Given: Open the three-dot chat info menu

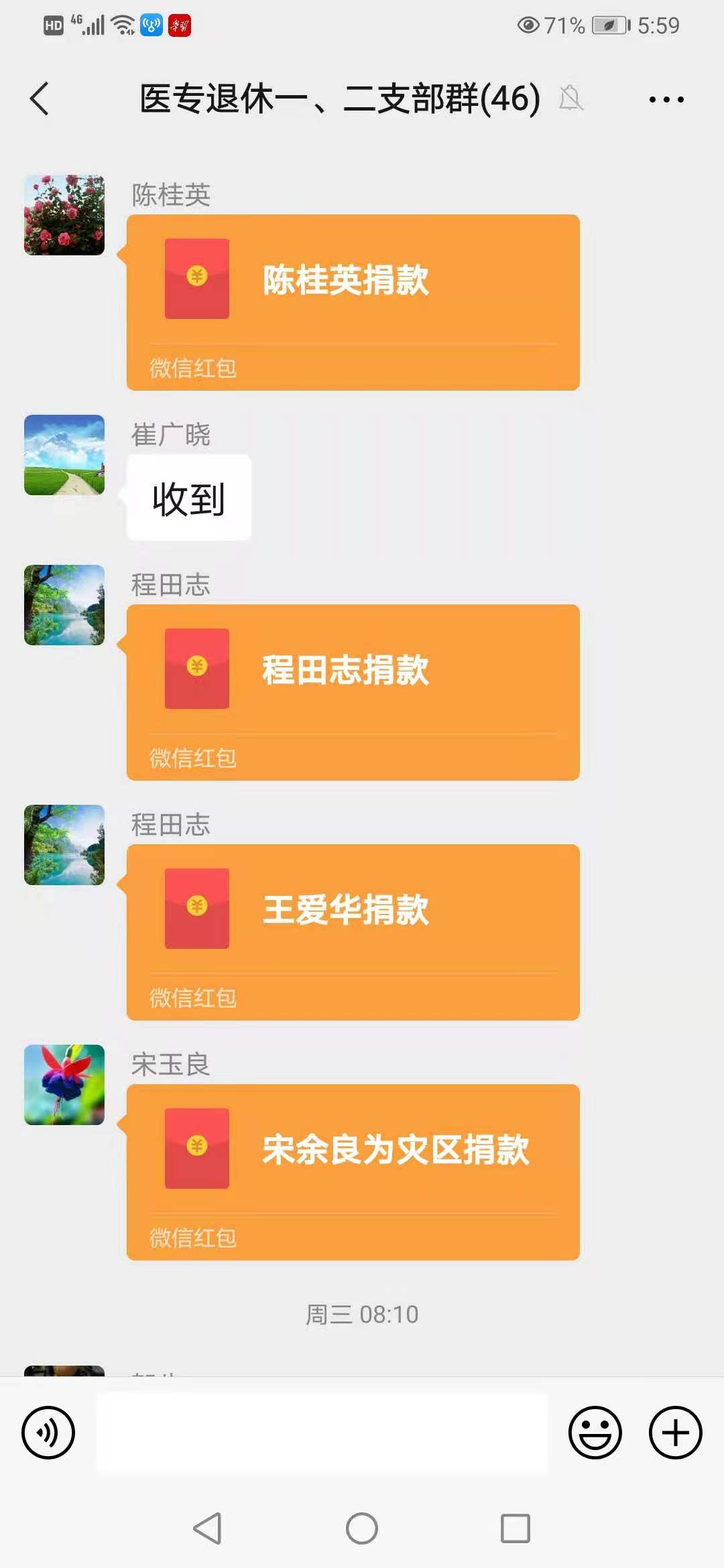Looking at the screenshot, I should [666, 100].
